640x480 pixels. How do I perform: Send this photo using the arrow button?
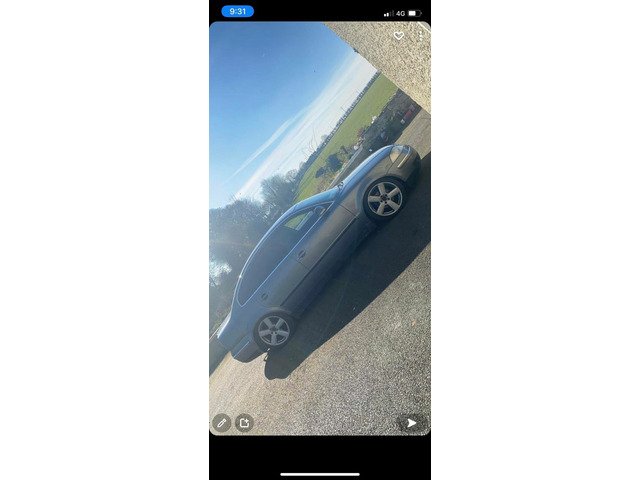pyautogui.click(x=411, y=423)
